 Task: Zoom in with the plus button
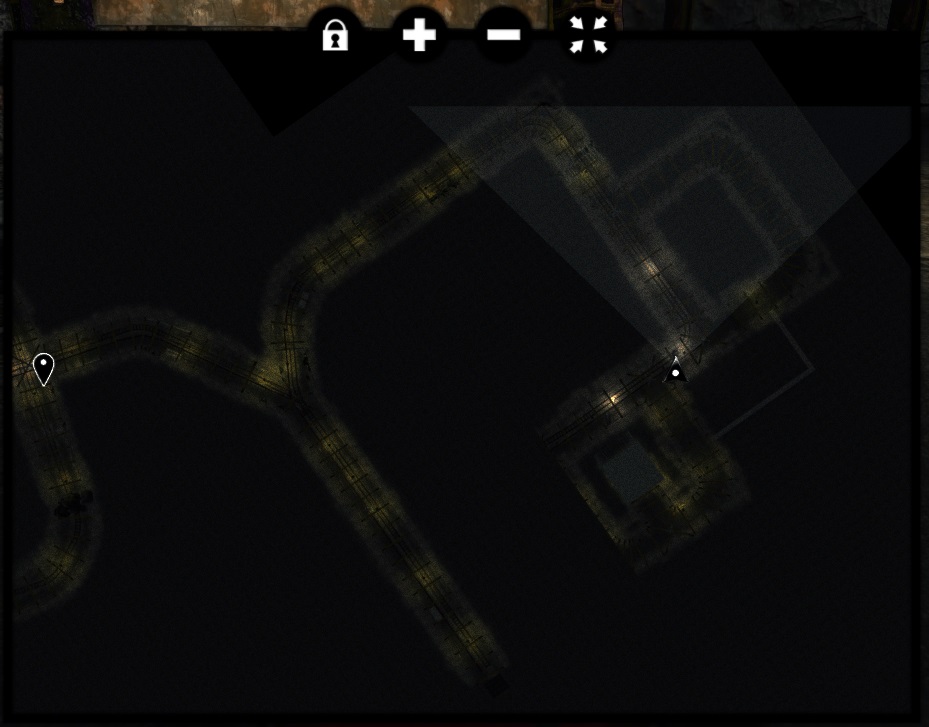point(419,36)
